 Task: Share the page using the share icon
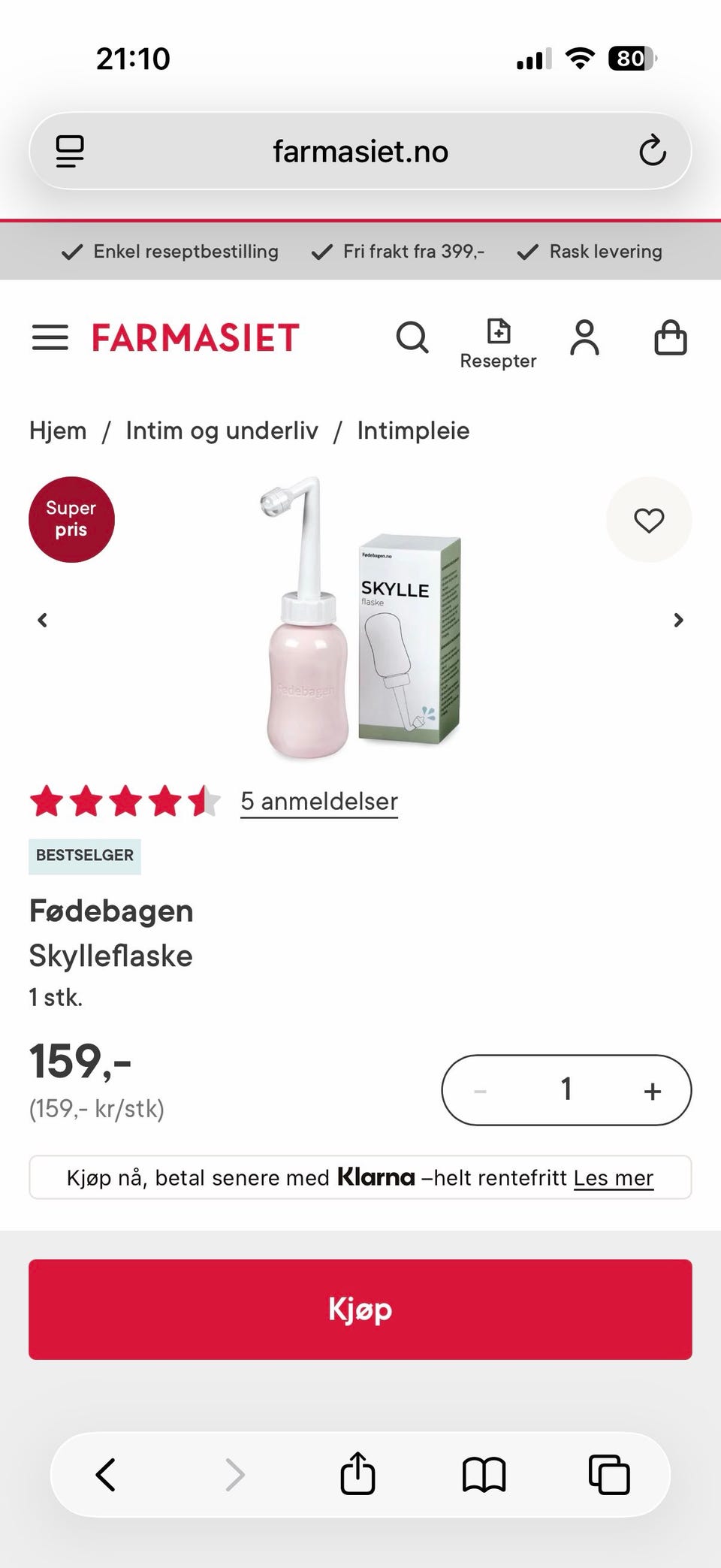pos(357,1474)
